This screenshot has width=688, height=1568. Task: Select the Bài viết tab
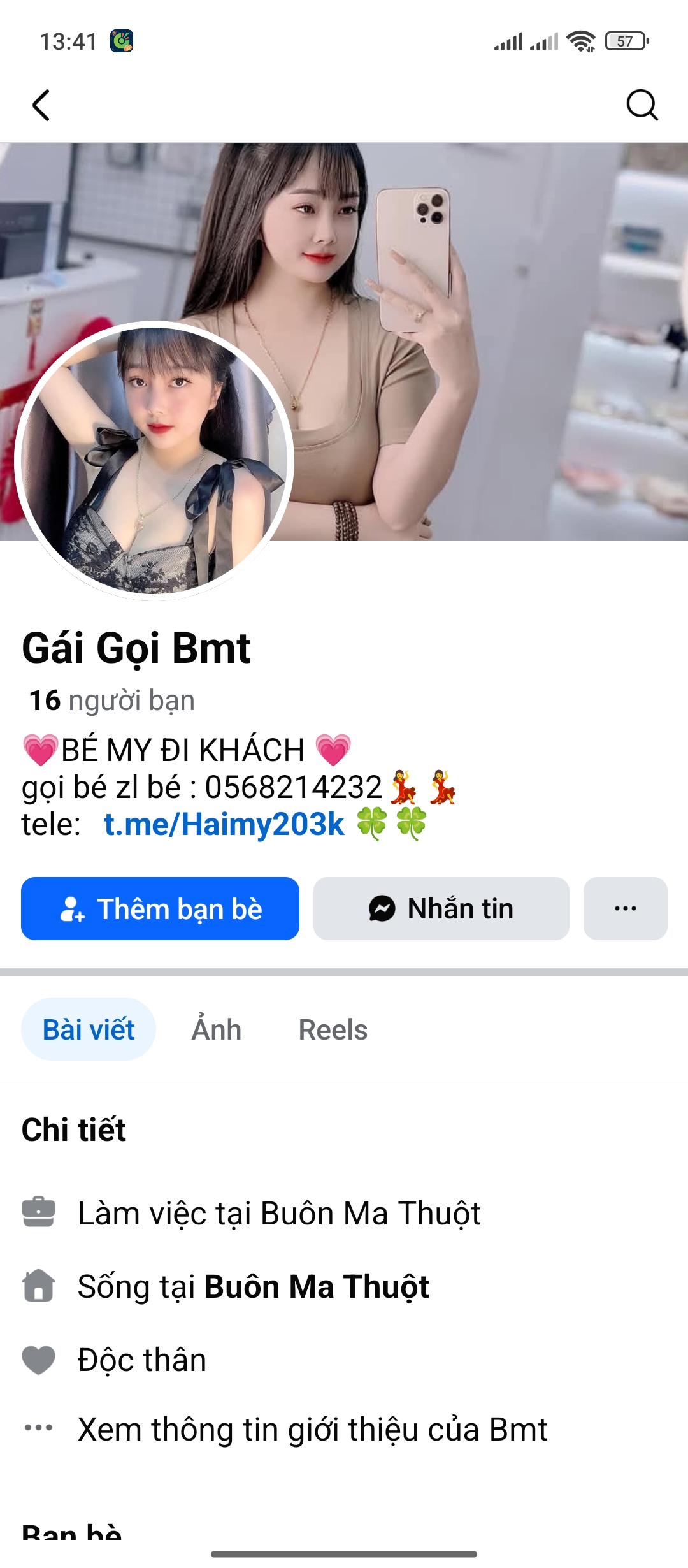coord(89,1029)
